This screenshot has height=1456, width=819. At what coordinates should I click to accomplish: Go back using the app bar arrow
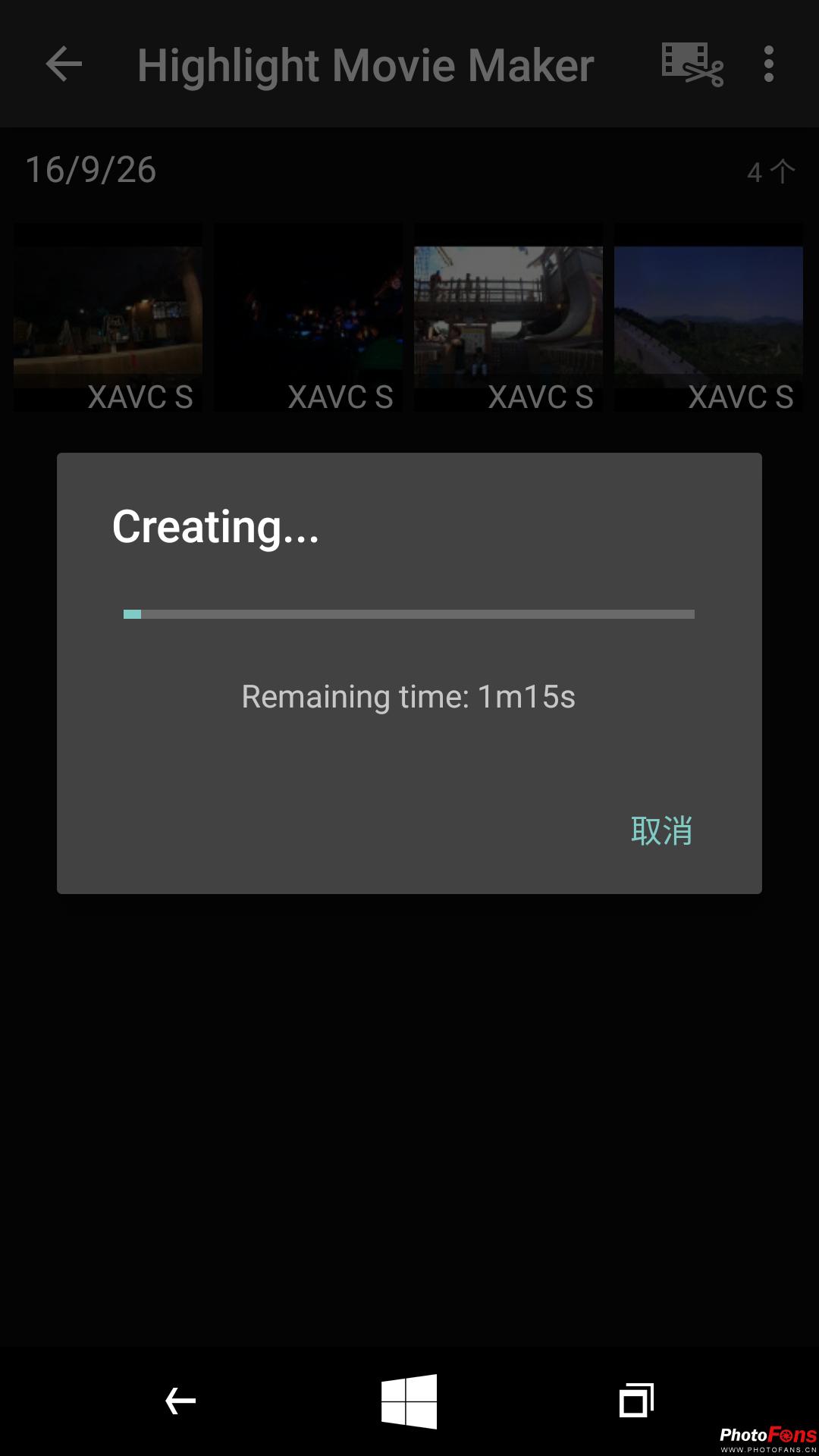(64, 64)
